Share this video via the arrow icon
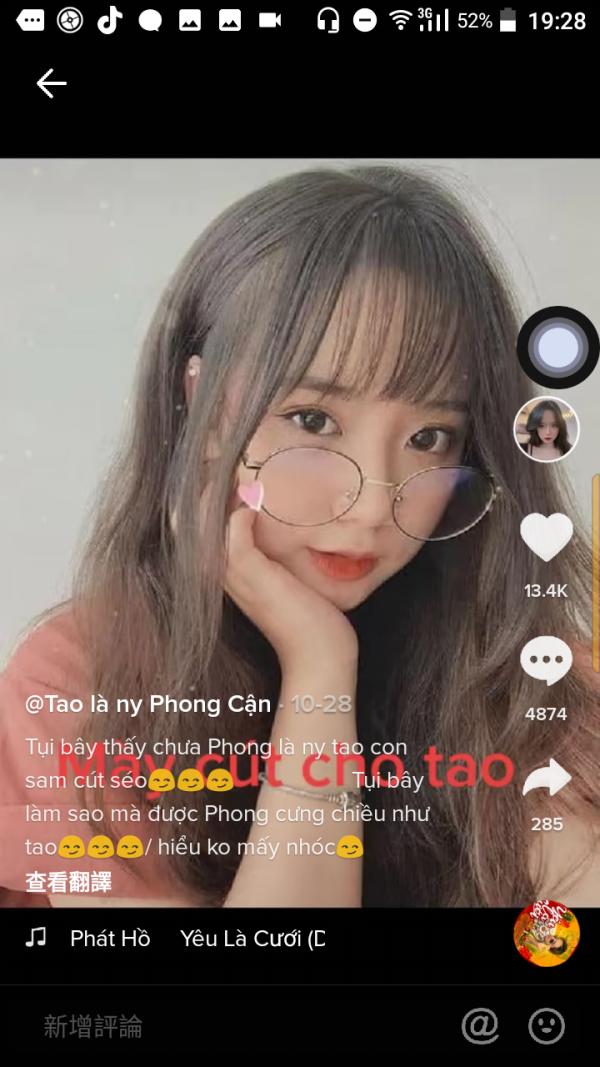This screenshot has height=1067, width=600. click(x=546, y=778)
